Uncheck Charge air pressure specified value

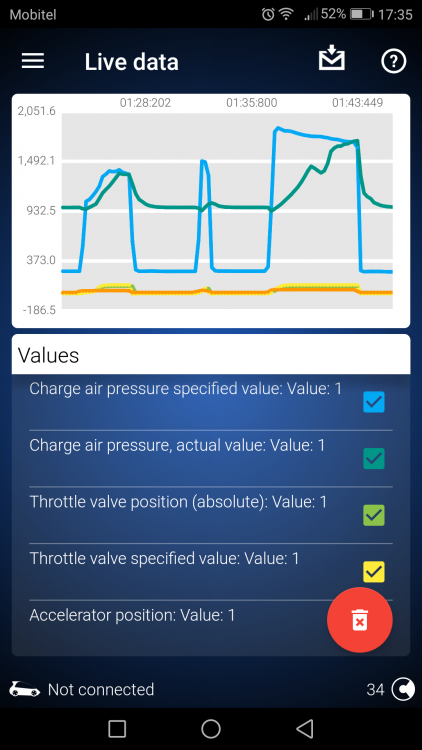pos(374,402)
